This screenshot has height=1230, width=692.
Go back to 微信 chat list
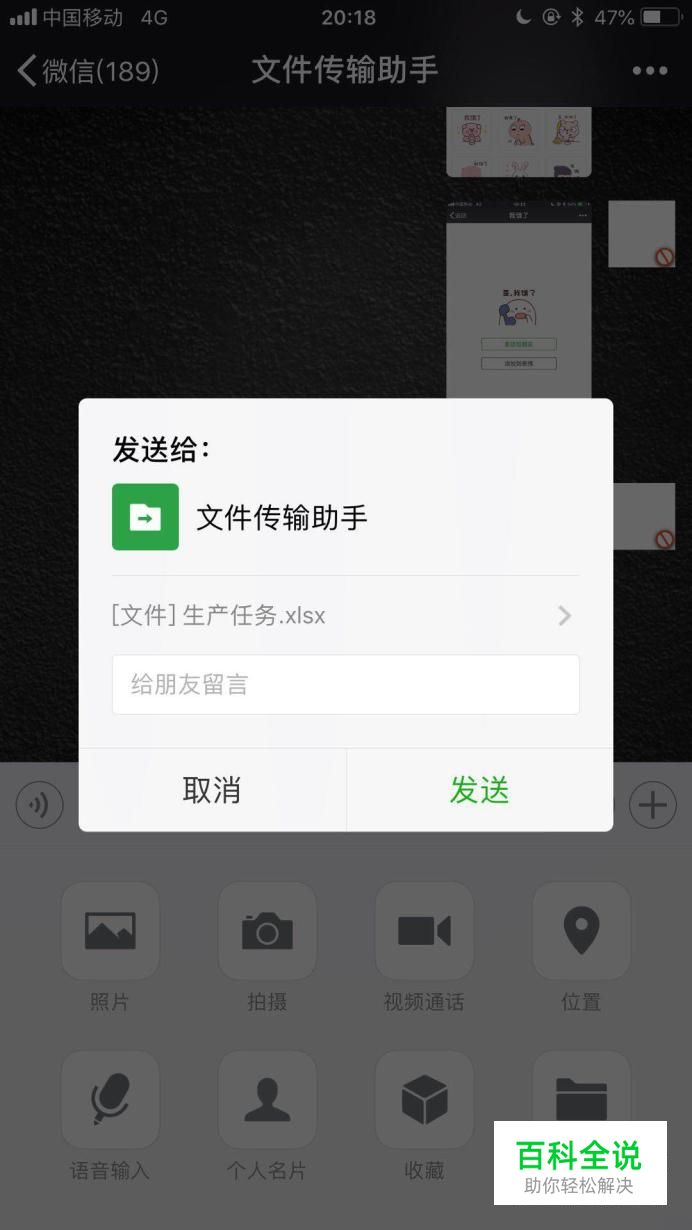click(x=88, y=70)
